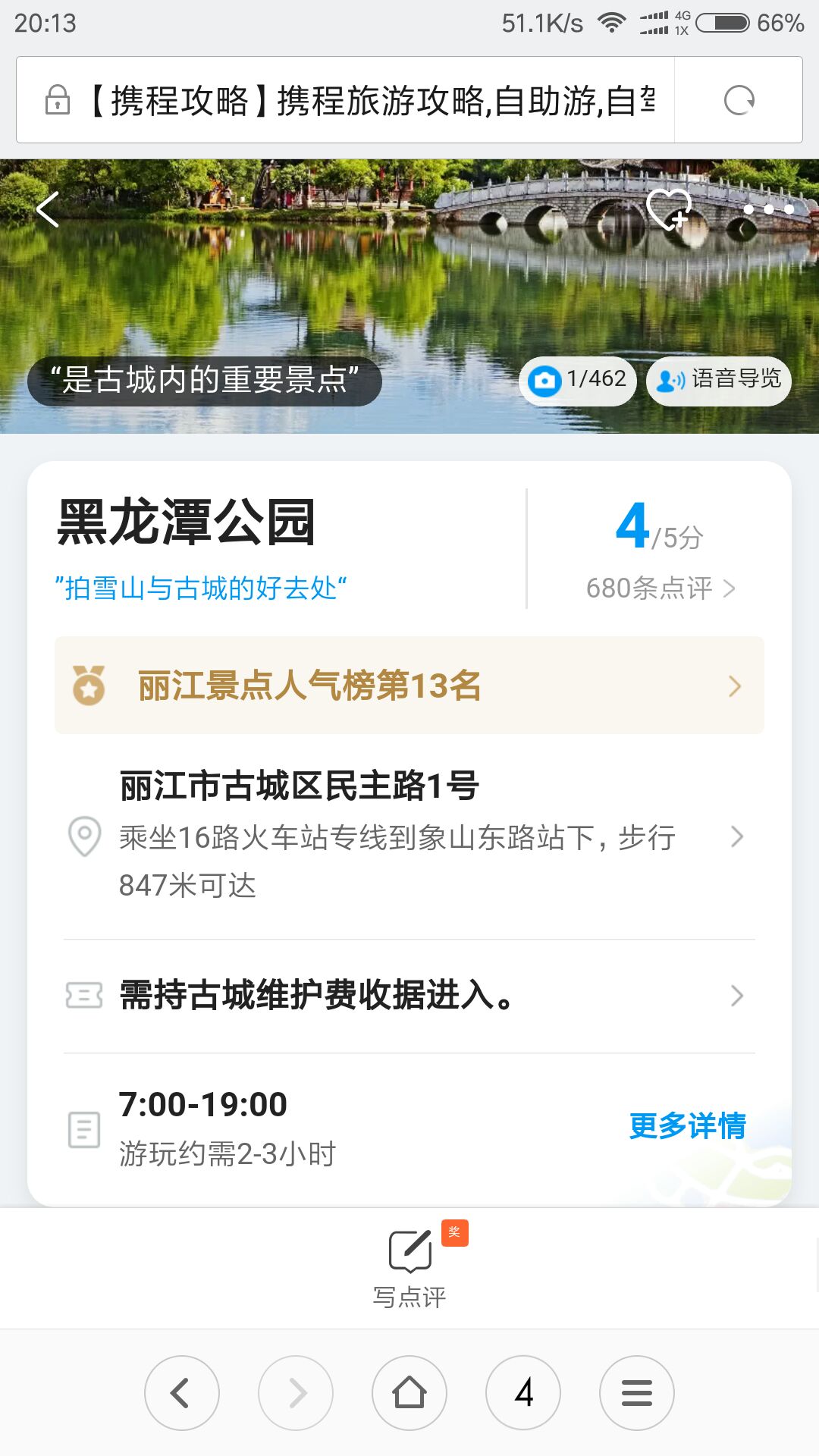The width and height of the screenshot is (819, 1456).
Task: Tap the browser address bar
Action: point(364,100)
